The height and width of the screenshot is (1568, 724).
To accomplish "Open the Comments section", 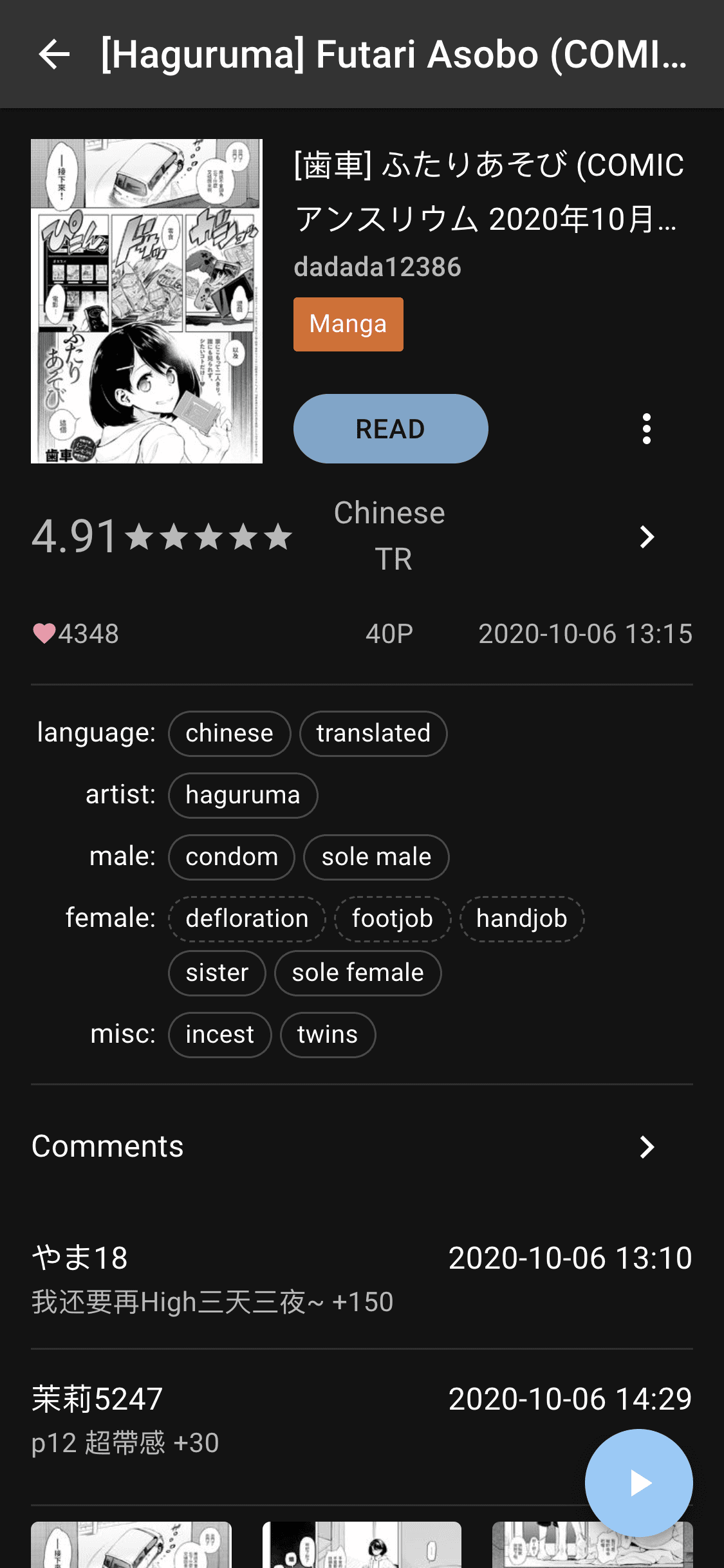I will pyautogui.click(x=362, y=1147).
